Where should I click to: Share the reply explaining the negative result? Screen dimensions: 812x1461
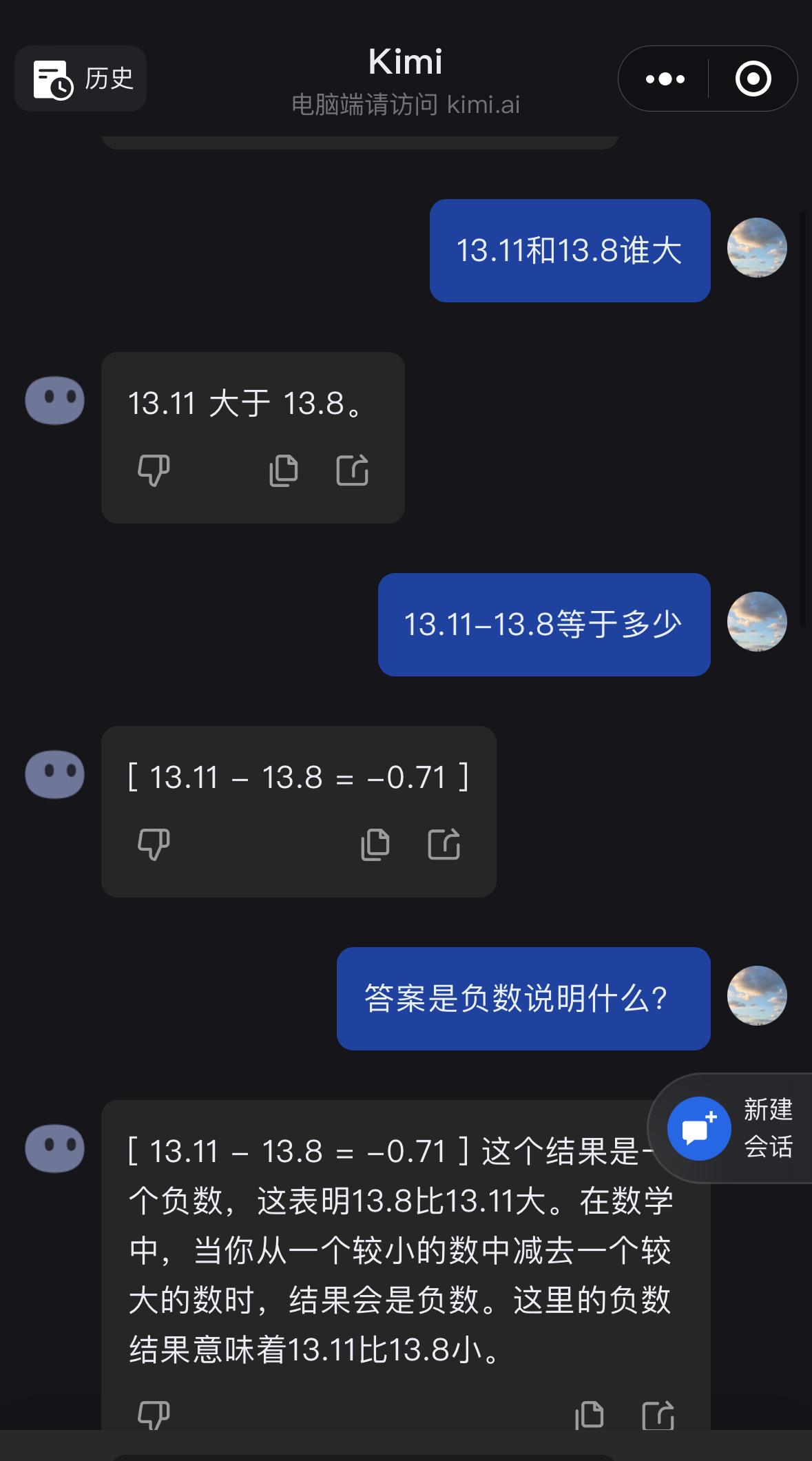(658, 1414)
